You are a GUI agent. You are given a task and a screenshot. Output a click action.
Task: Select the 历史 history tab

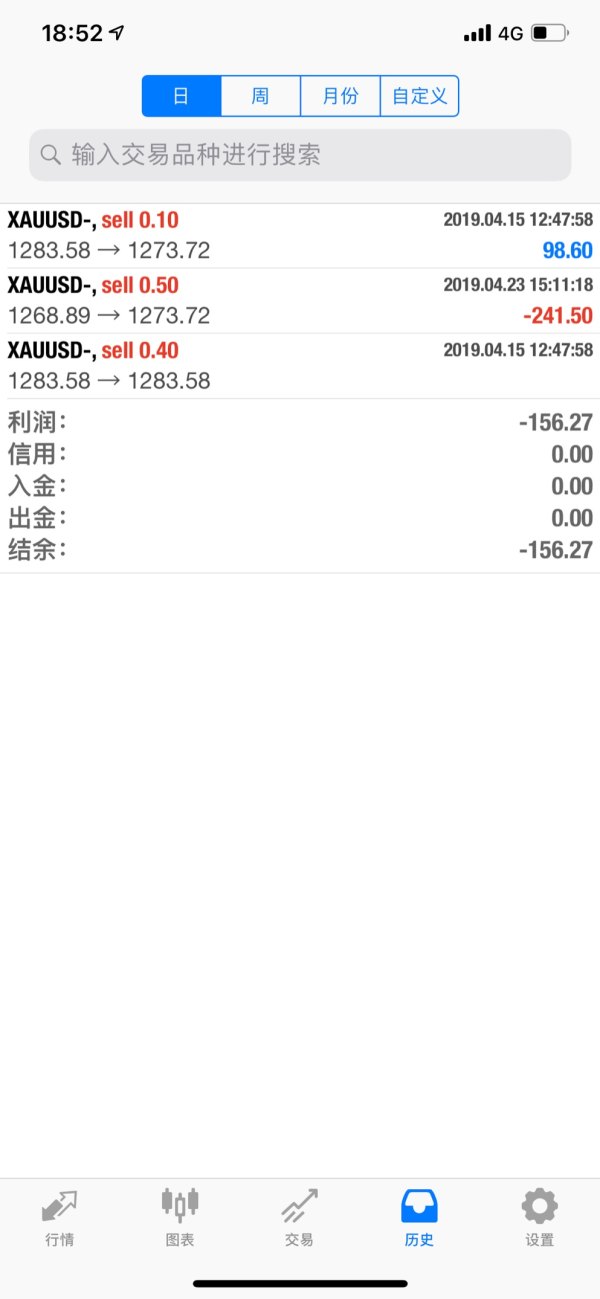[419, 1217]
